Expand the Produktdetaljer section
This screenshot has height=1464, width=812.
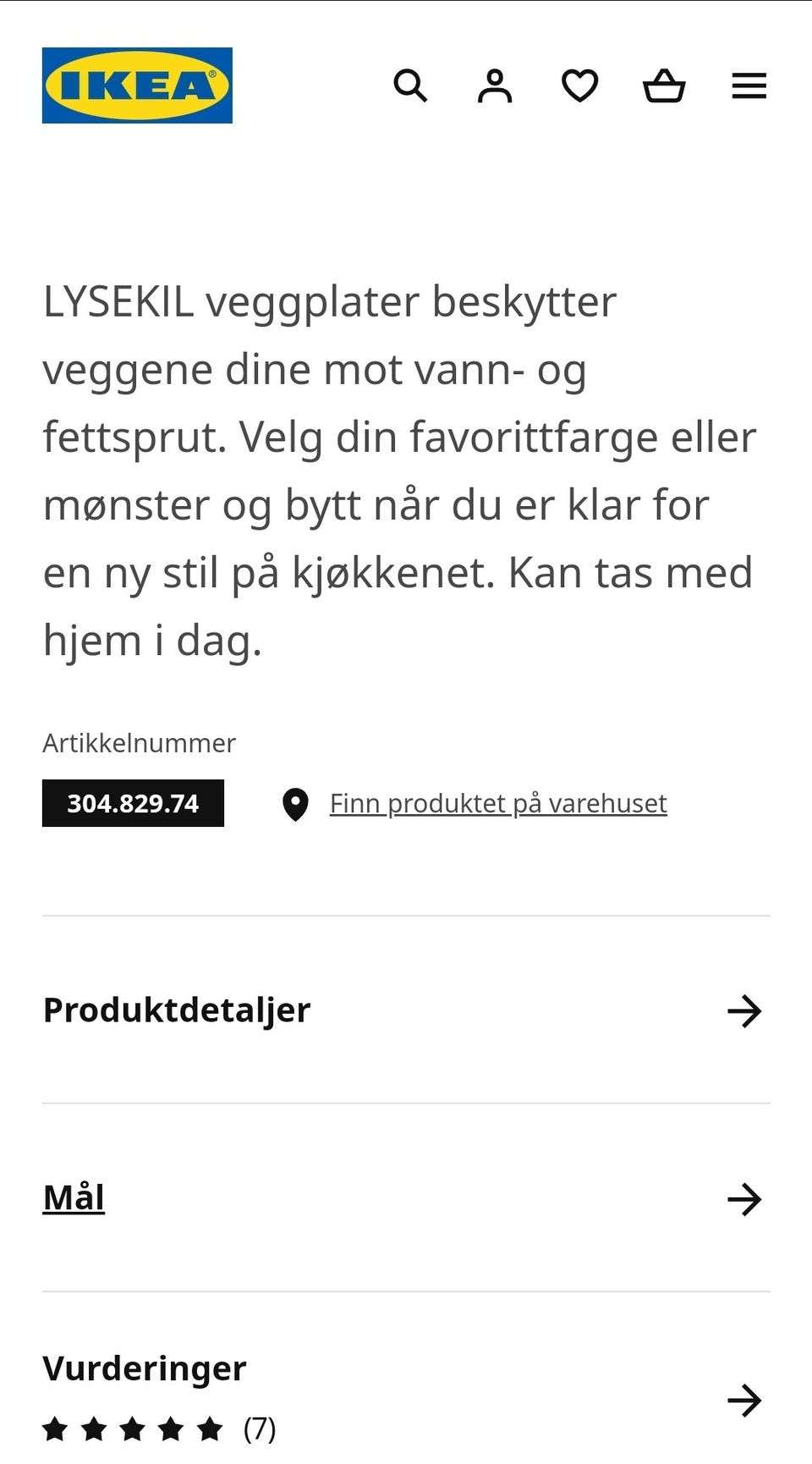(x=743, y=1012)
